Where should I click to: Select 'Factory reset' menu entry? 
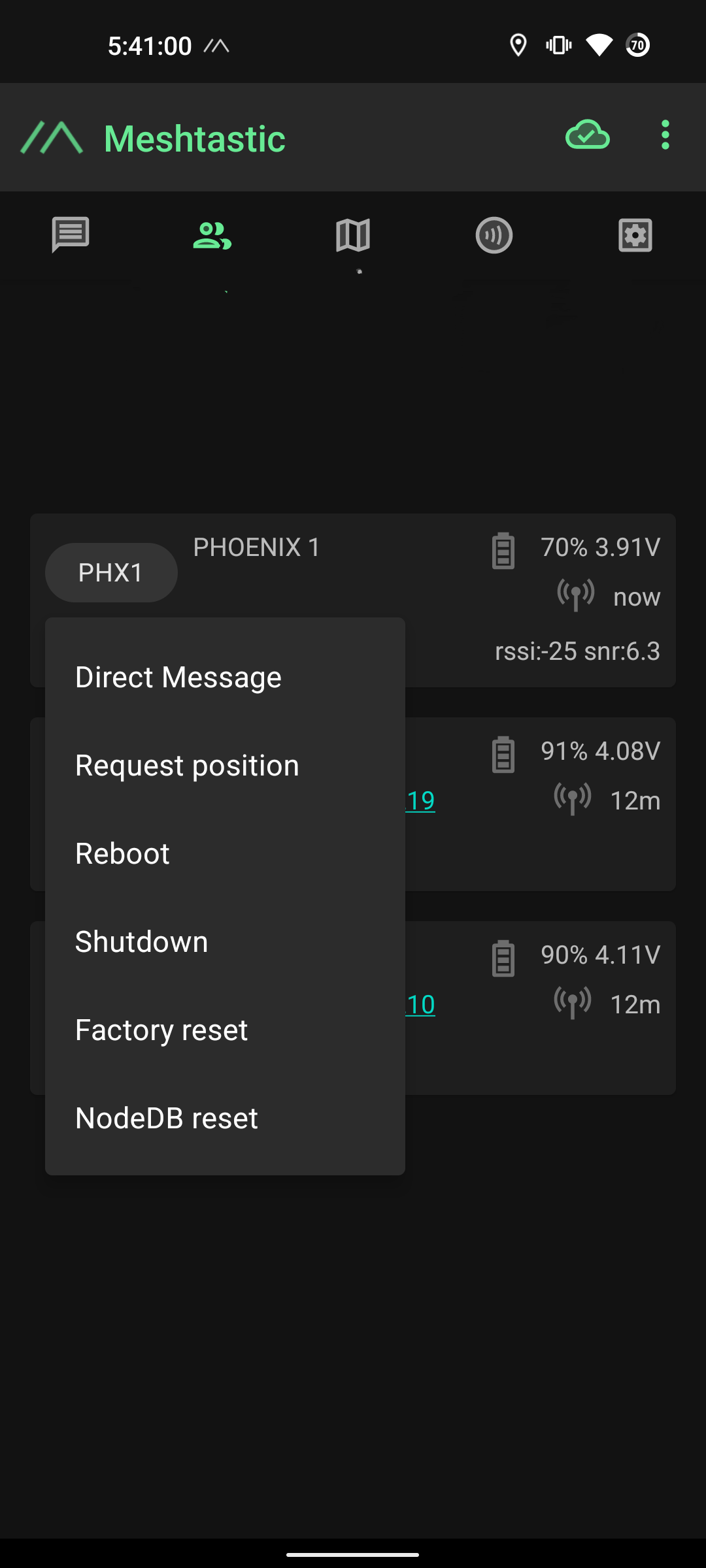point(161,1030)
